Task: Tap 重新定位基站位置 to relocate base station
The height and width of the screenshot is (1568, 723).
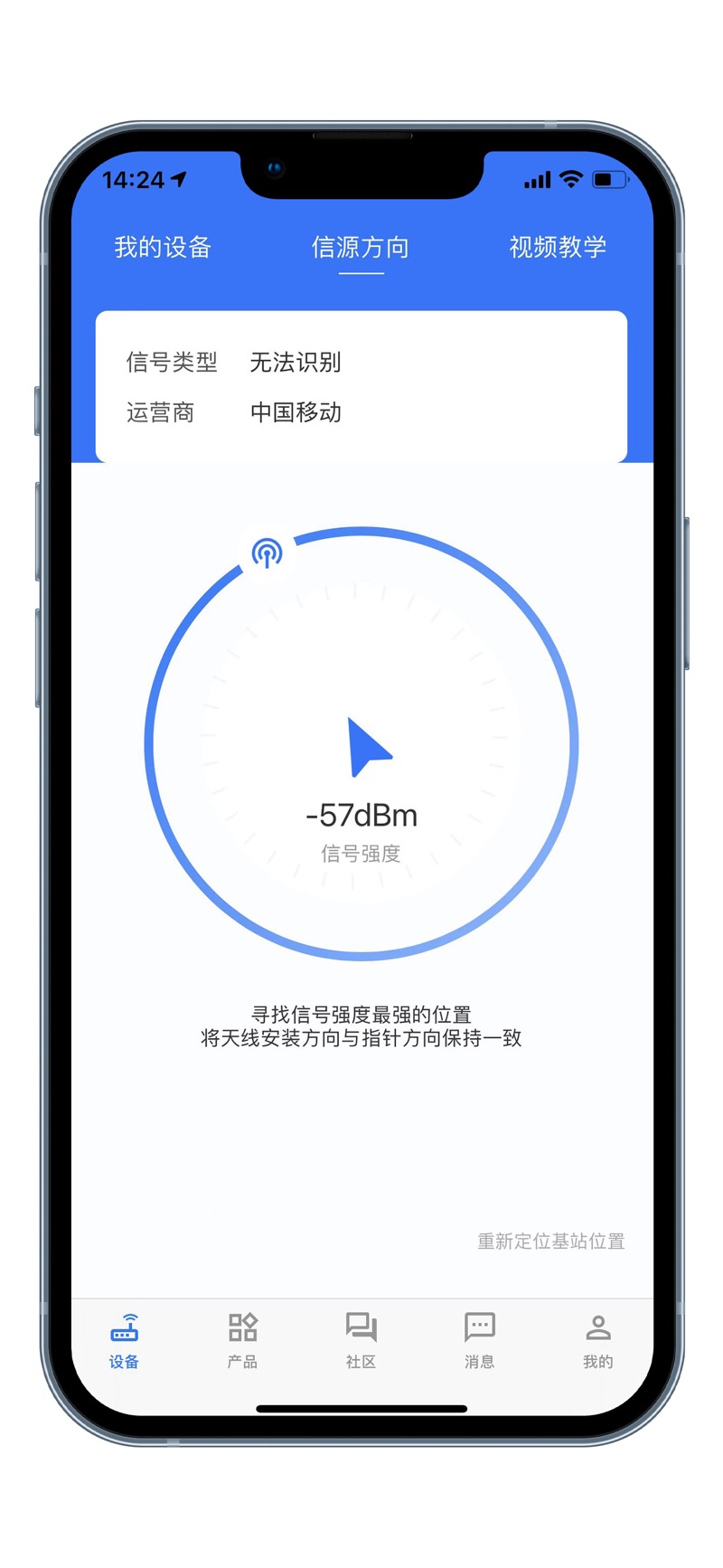Action: (x=551, y=1242)
